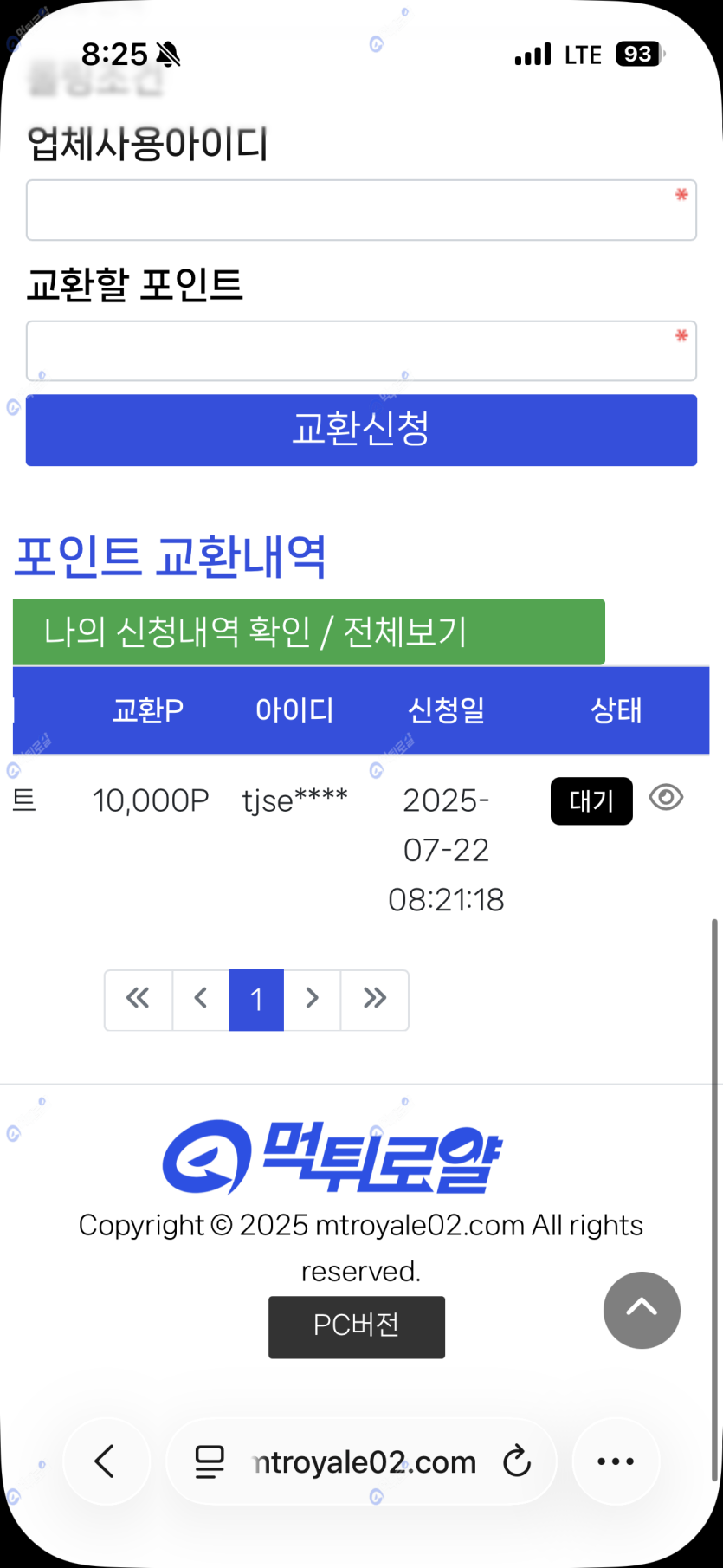Select page 1 in pagination
This screenshot has height=1568, width=723.
[x=256, y=1000]
